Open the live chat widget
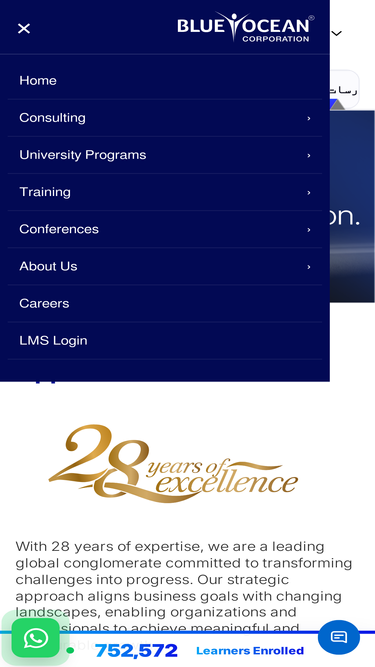 [x=339, y=637]
